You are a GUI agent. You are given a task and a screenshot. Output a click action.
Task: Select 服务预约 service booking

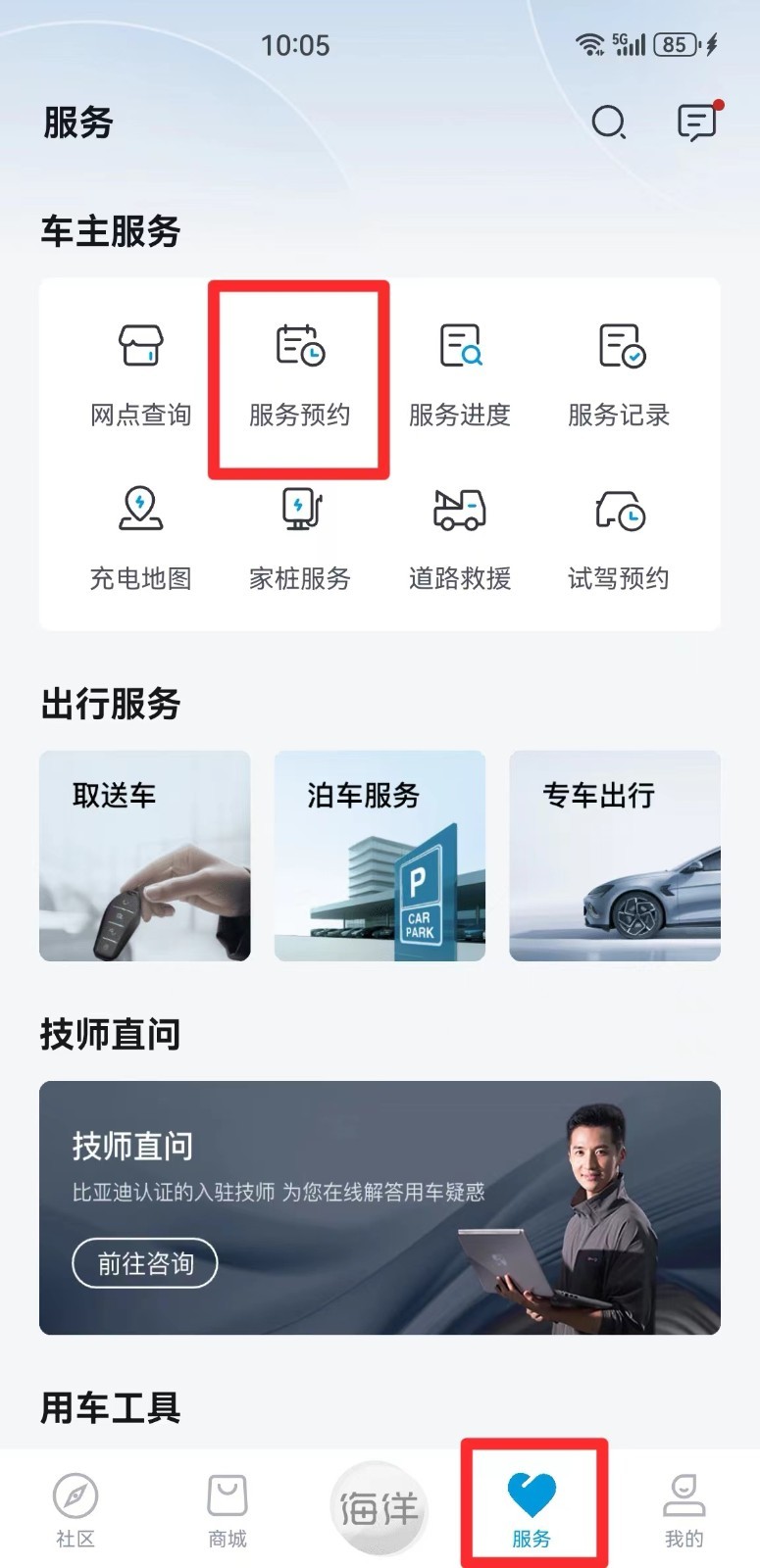299,374
